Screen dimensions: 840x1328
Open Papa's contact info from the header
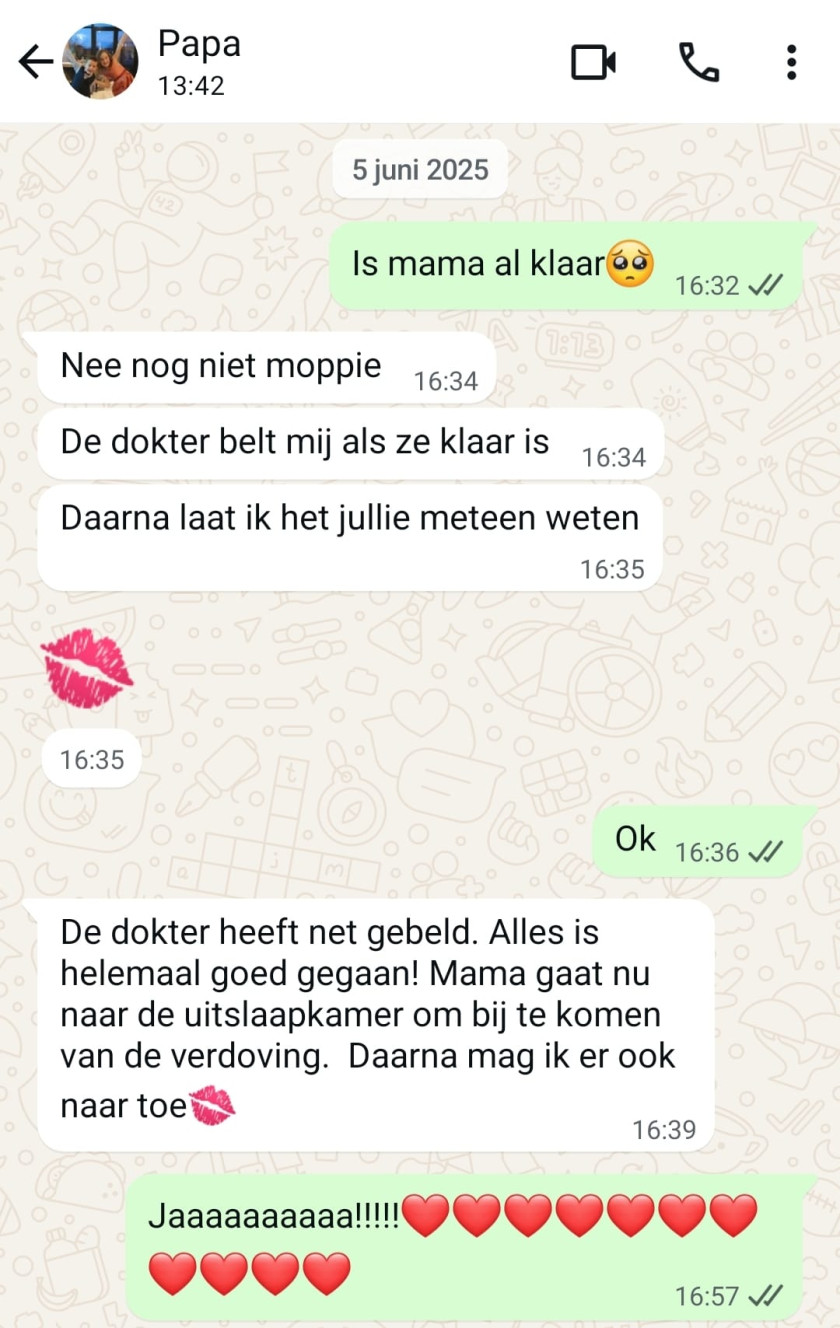pos(200,62)
